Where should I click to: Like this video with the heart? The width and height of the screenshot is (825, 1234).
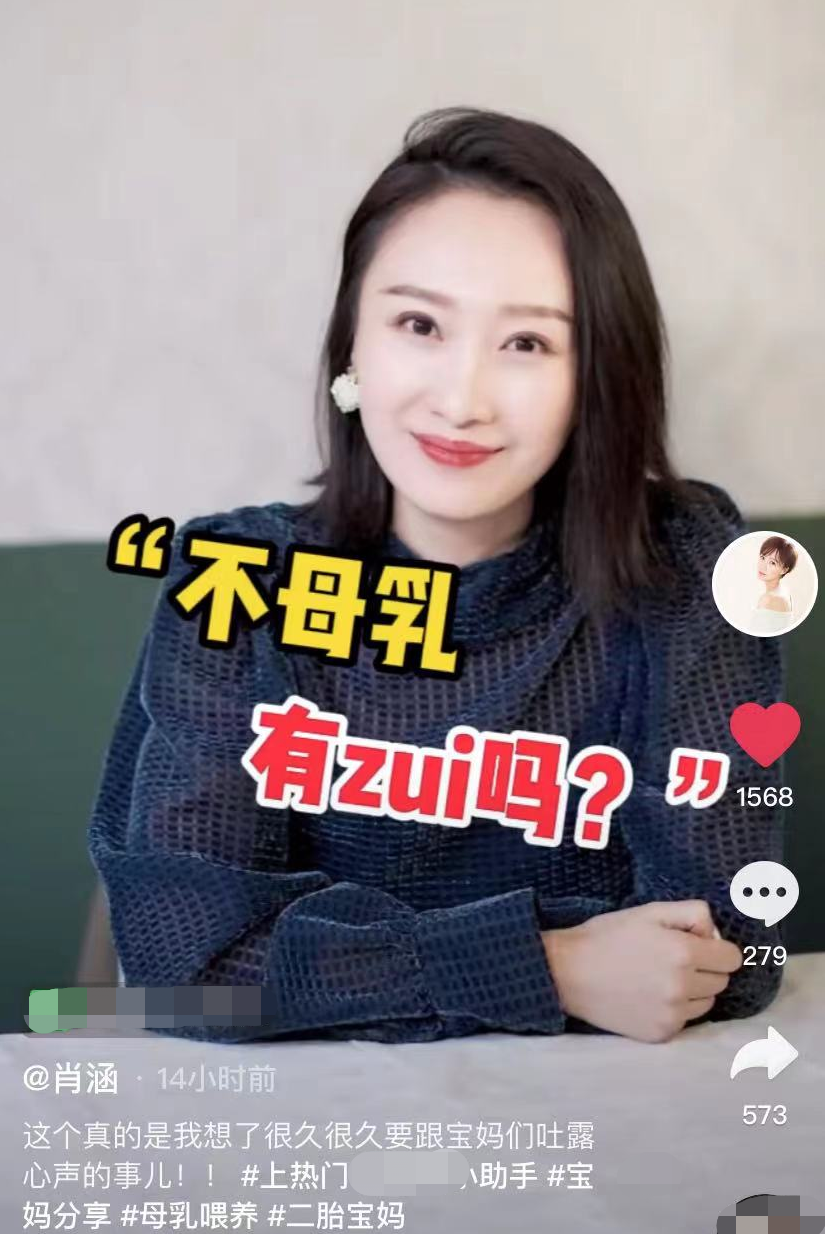tap(765, 733)
